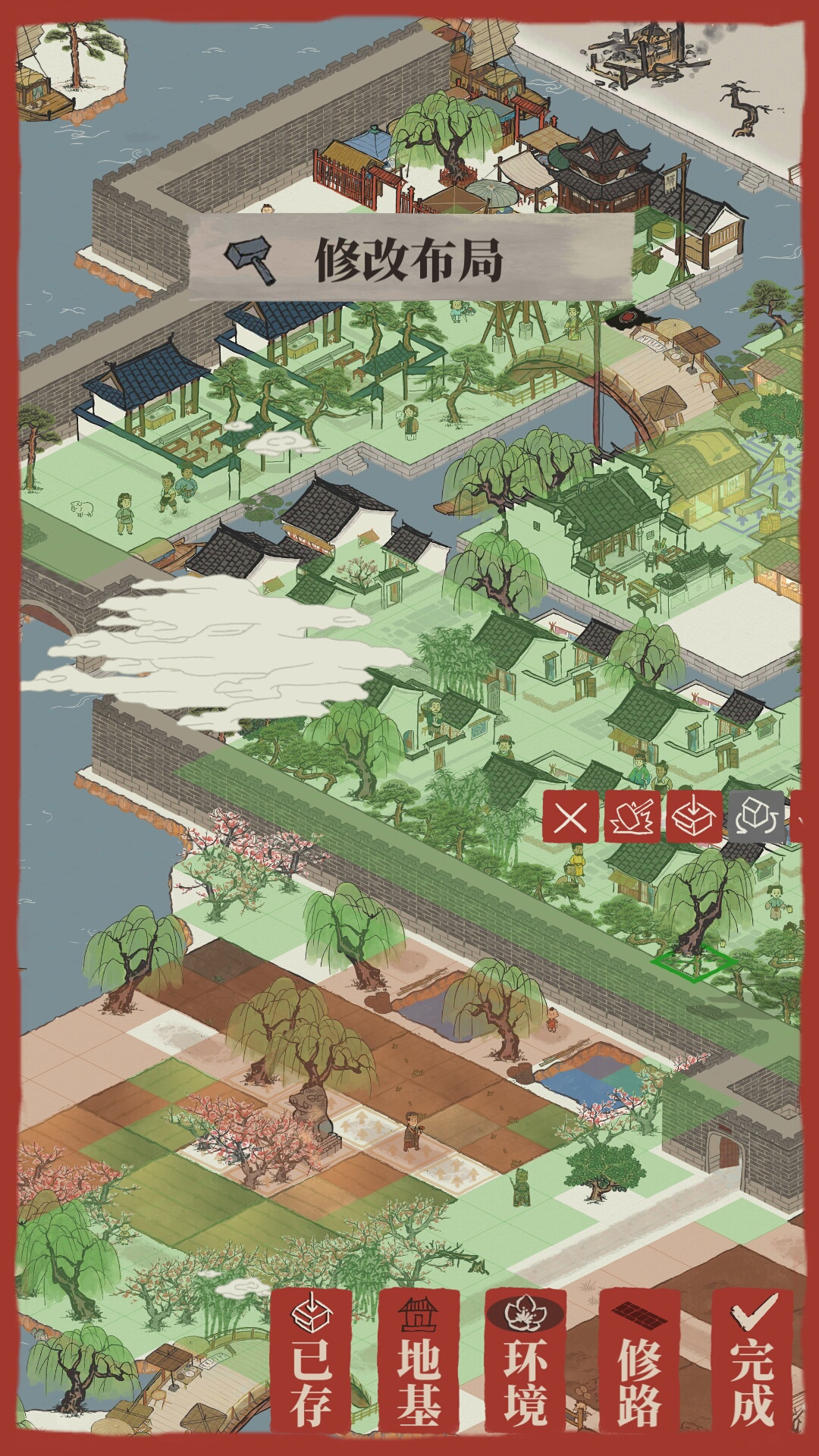Store the selected item using the box icon
Viewport: 819px width, 1456px height.
coord(694,817)
